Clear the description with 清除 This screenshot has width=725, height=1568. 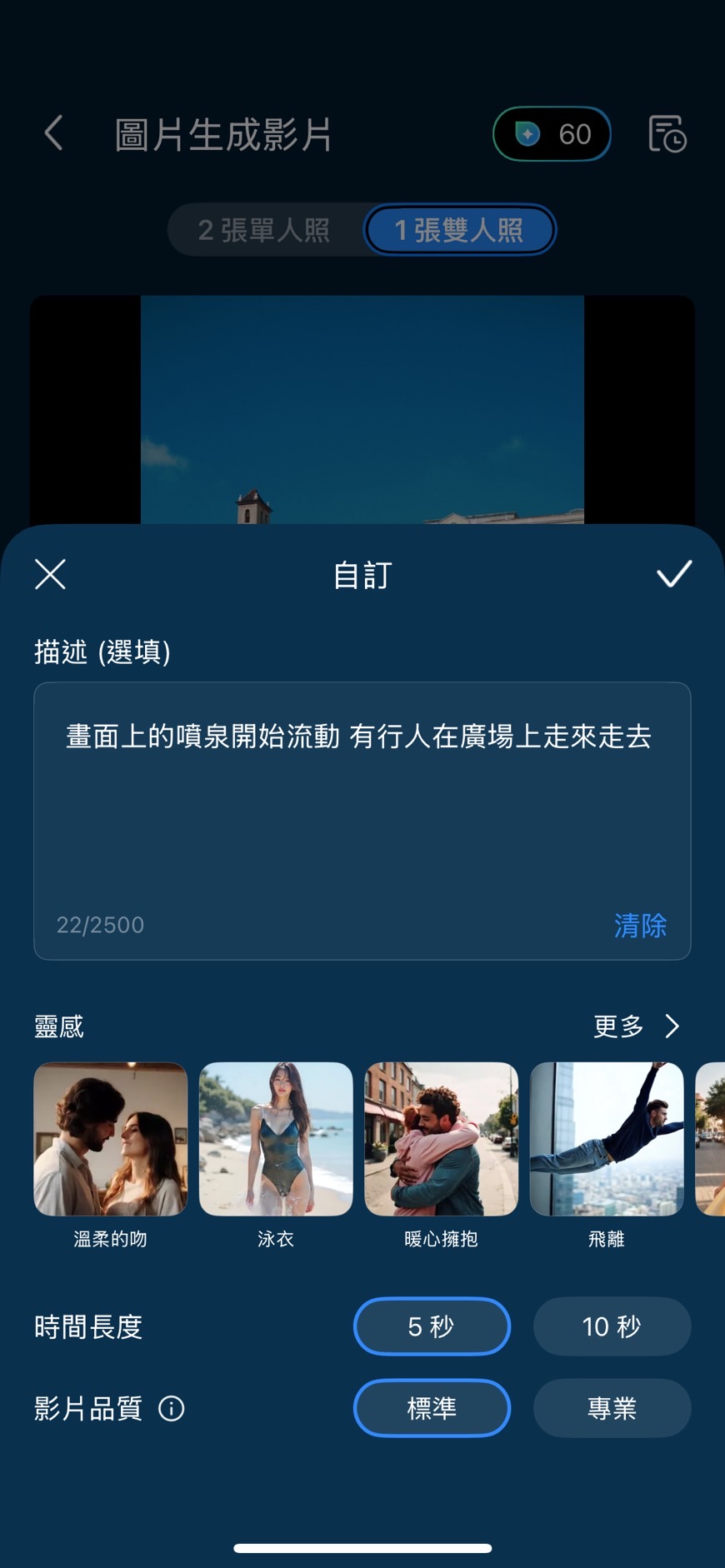tap(640, 925)
